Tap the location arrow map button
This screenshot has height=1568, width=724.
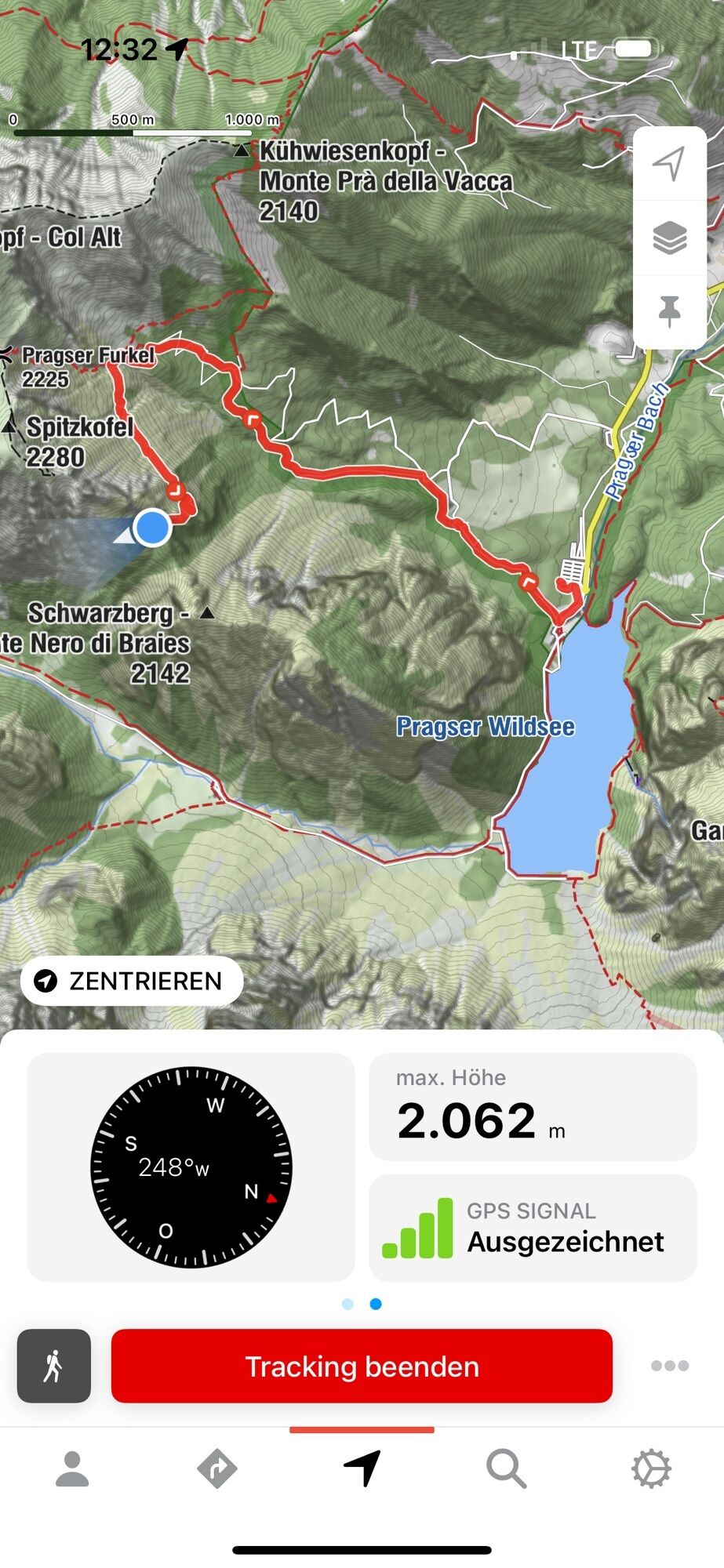pos(669,163)
